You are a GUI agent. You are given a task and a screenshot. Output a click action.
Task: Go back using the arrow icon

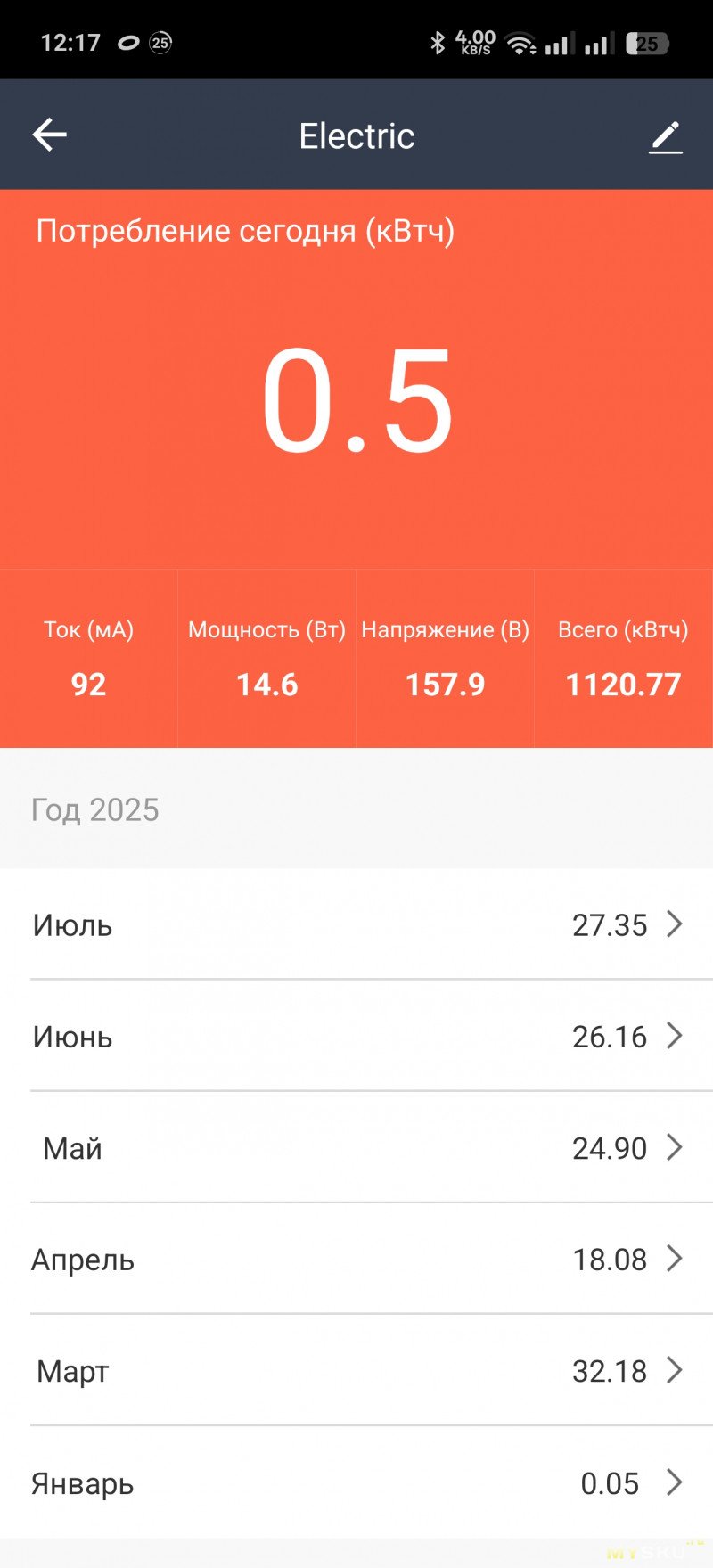coord(50,135)
